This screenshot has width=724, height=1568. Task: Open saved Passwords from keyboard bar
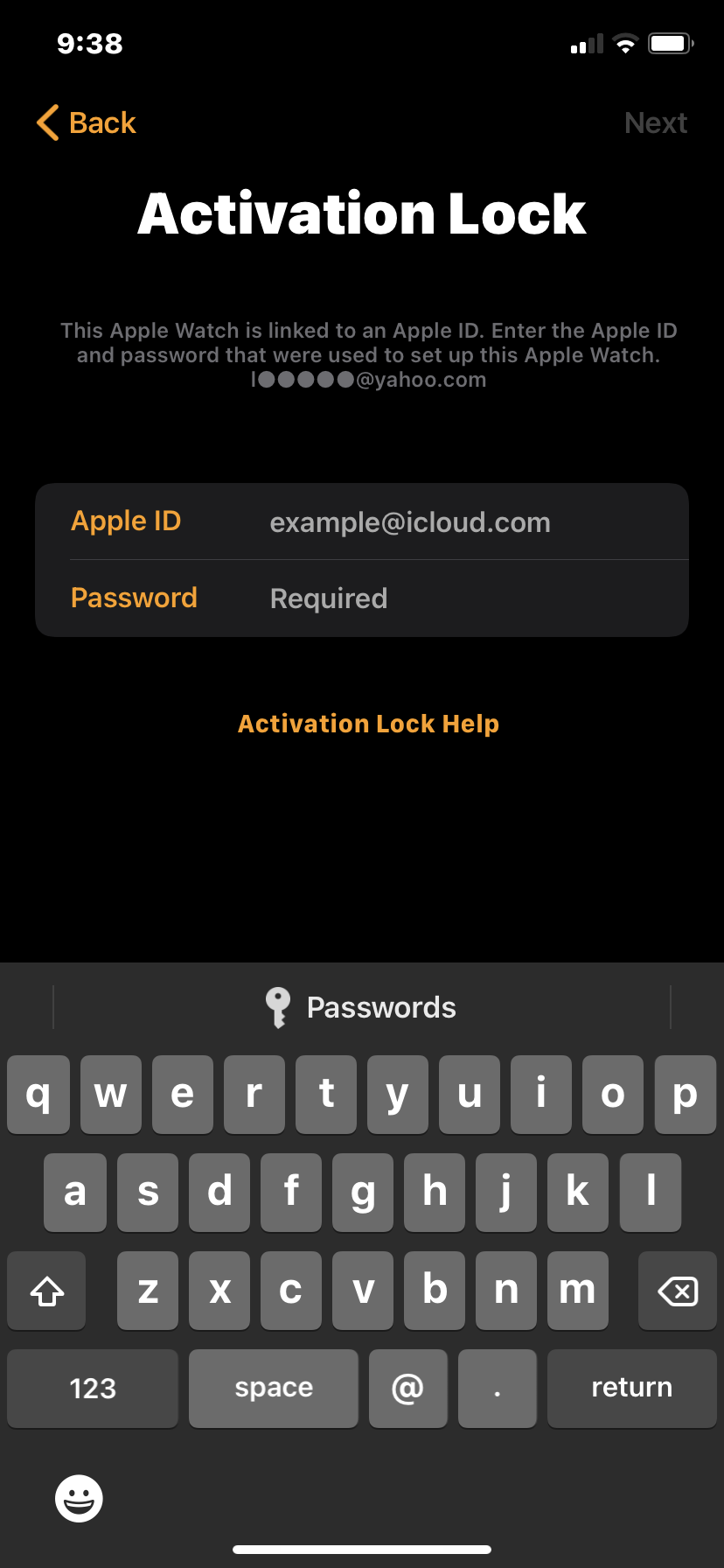coord(362,1007)
